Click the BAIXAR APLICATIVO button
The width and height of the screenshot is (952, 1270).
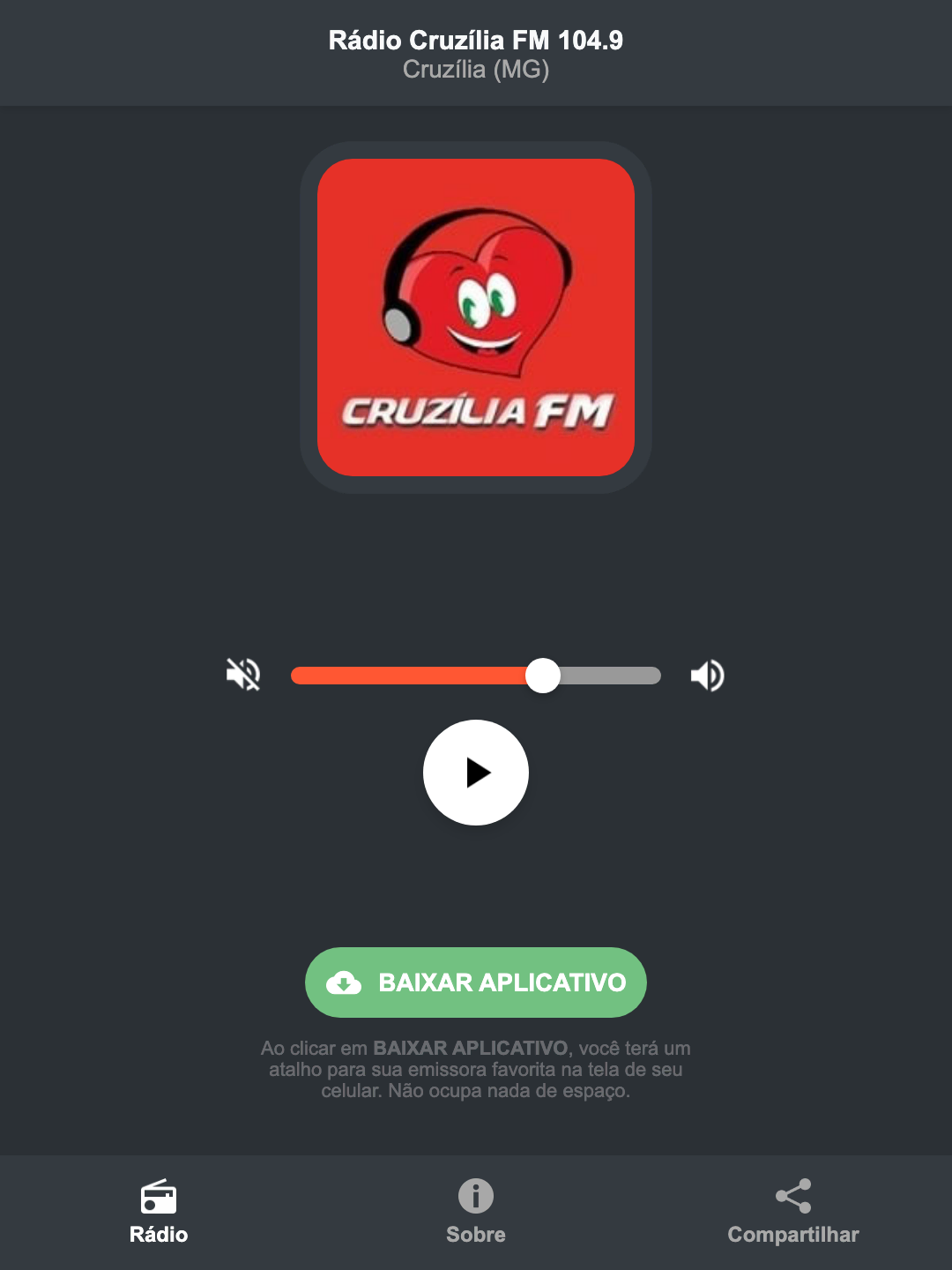(x=476, y=982)
